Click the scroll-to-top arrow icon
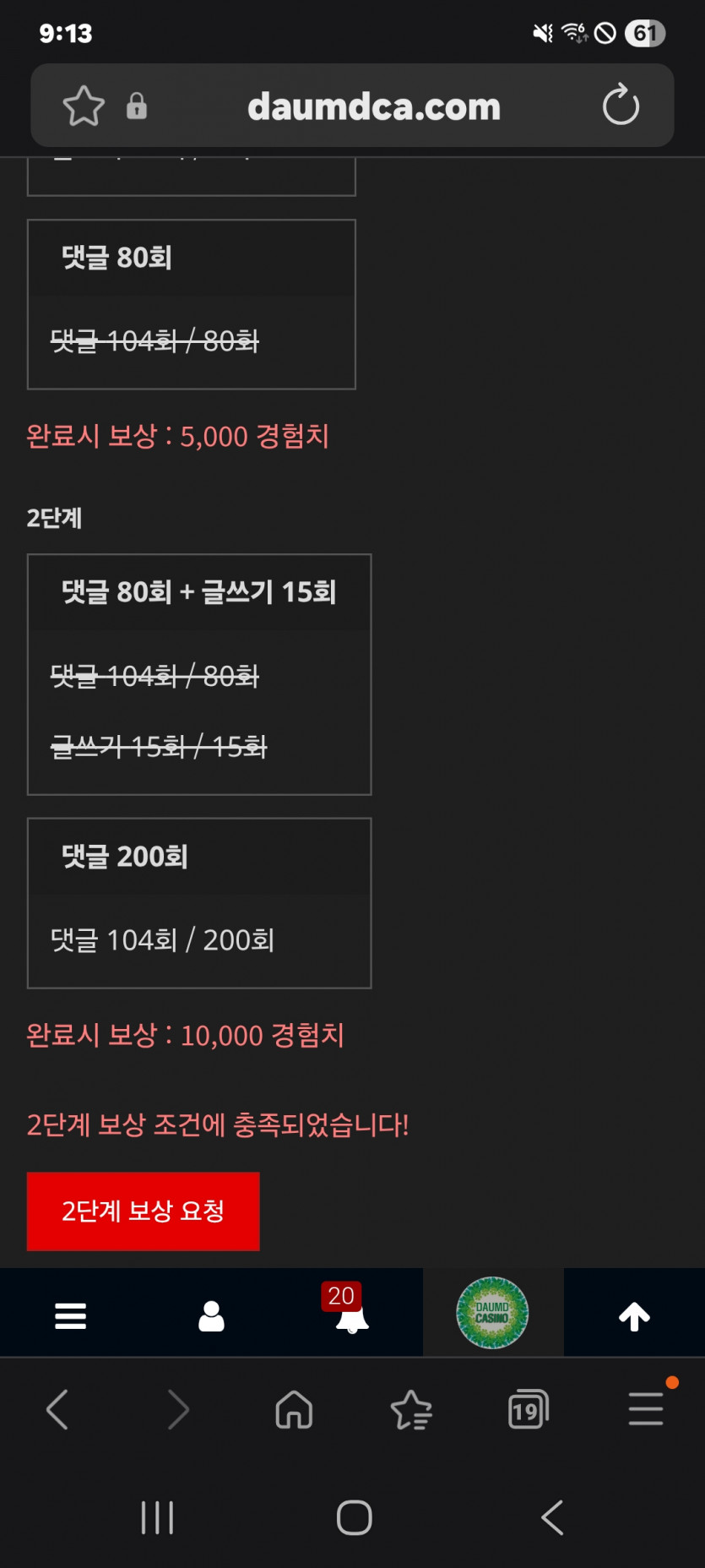This screenshot has width=705, height=1568. pos(634,1313)
